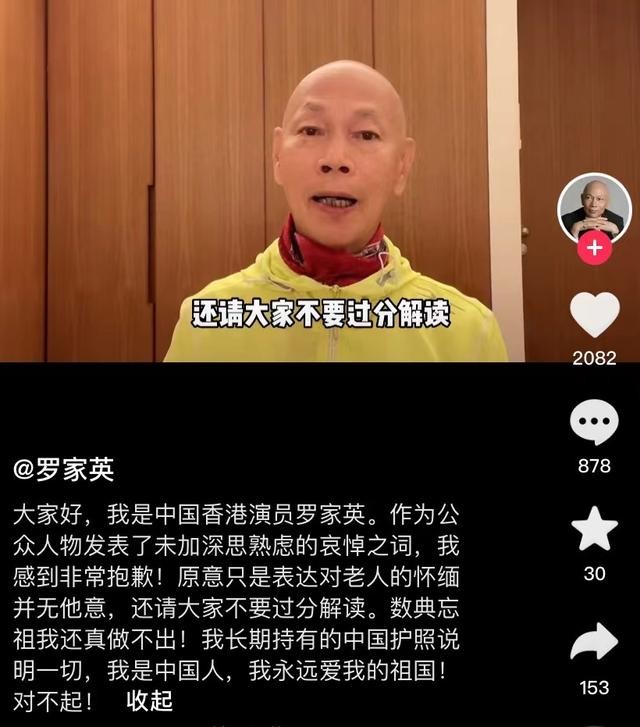Follow the creator with the plus button

[594, 247]
